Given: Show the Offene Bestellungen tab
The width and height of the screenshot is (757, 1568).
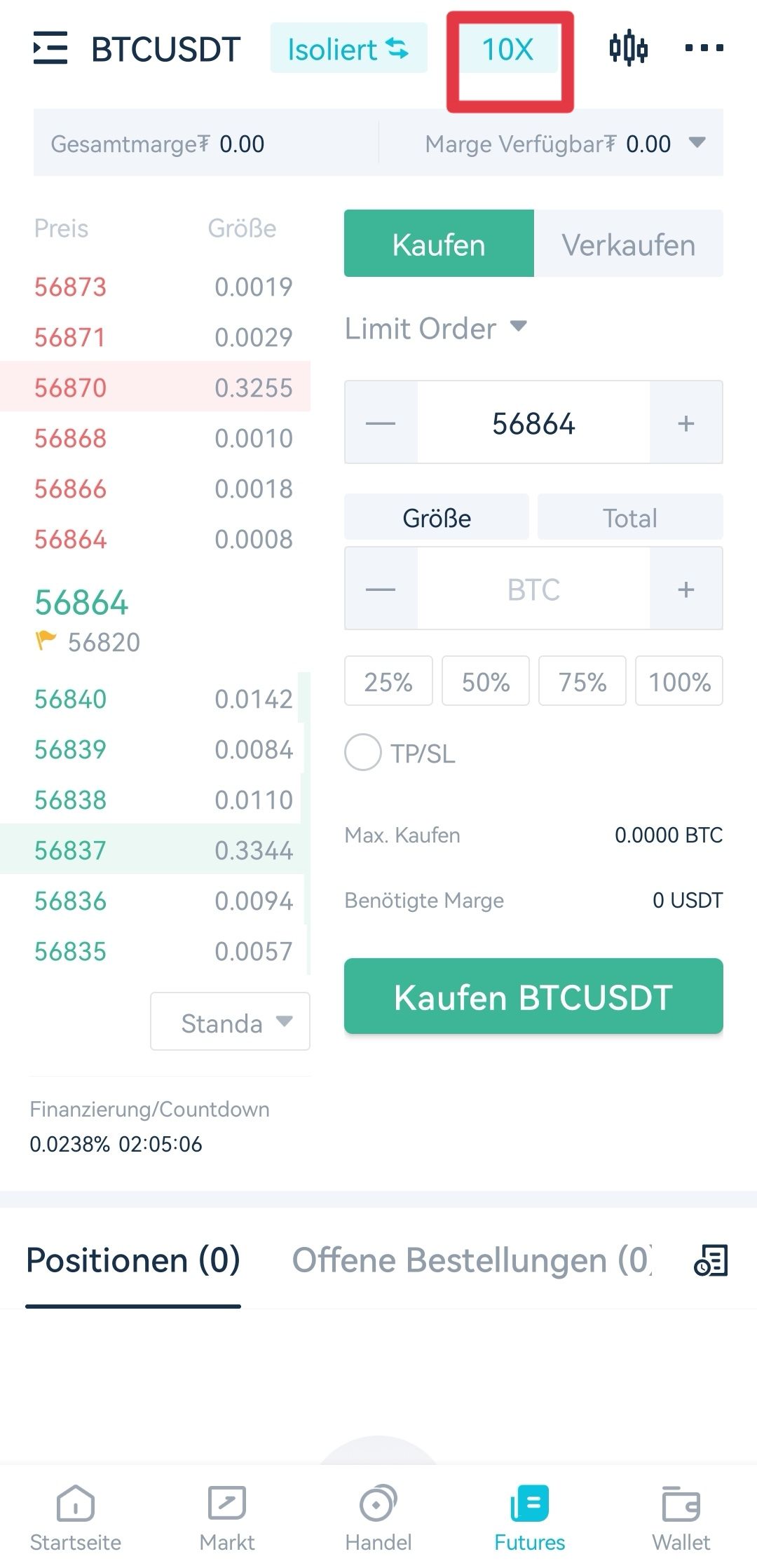Looking at the screenshot, I should click(x=472, y=1260).
